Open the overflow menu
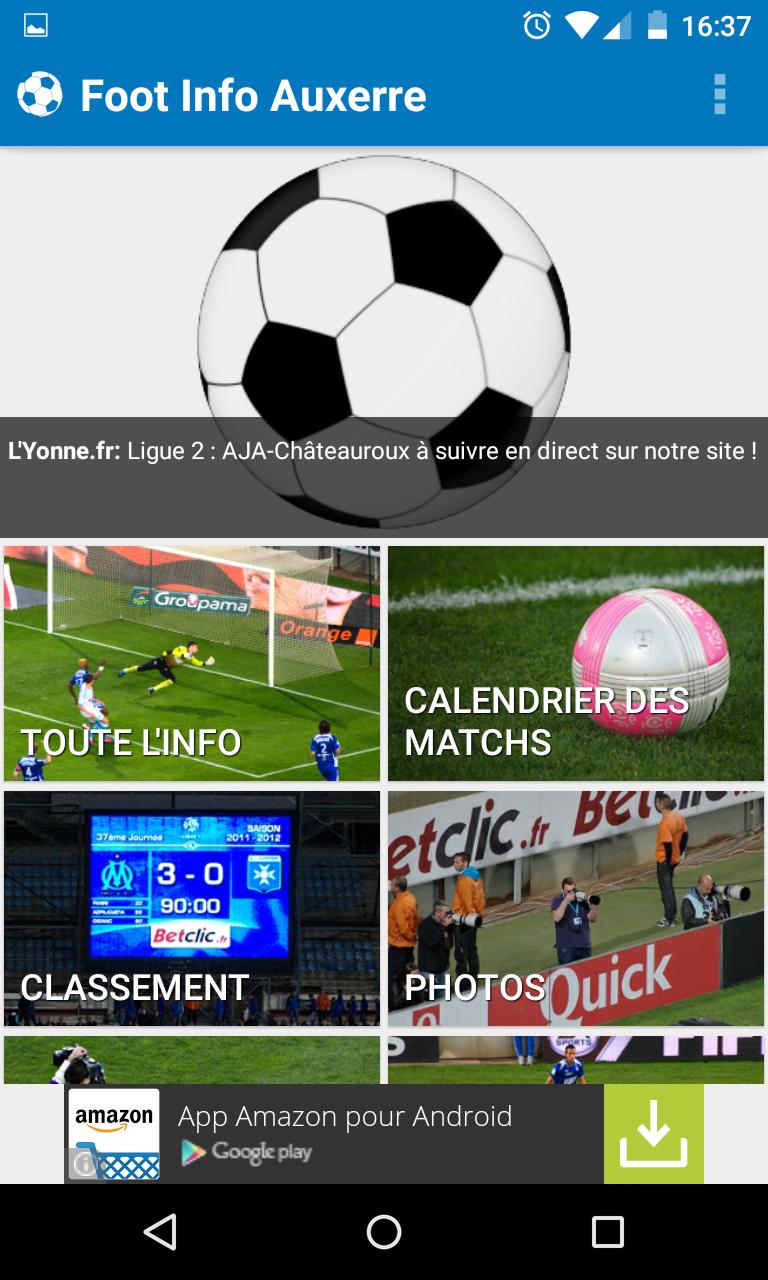Image resolution: width=768 pixels, height=1280 pixels. coord(719,96)
